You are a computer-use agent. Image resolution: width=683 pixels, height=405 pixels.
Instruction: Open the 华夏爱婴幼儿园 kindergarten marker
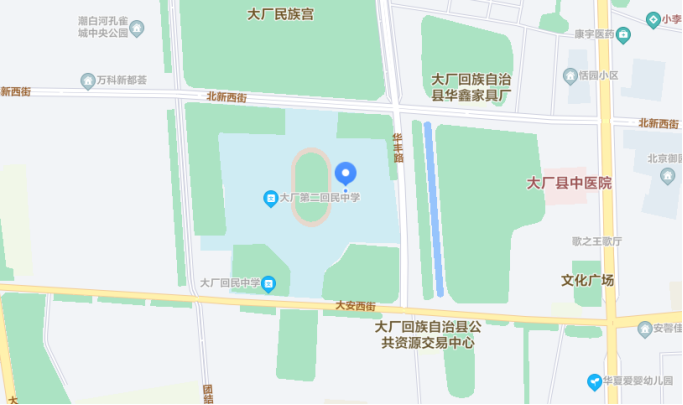coord(595,381)
